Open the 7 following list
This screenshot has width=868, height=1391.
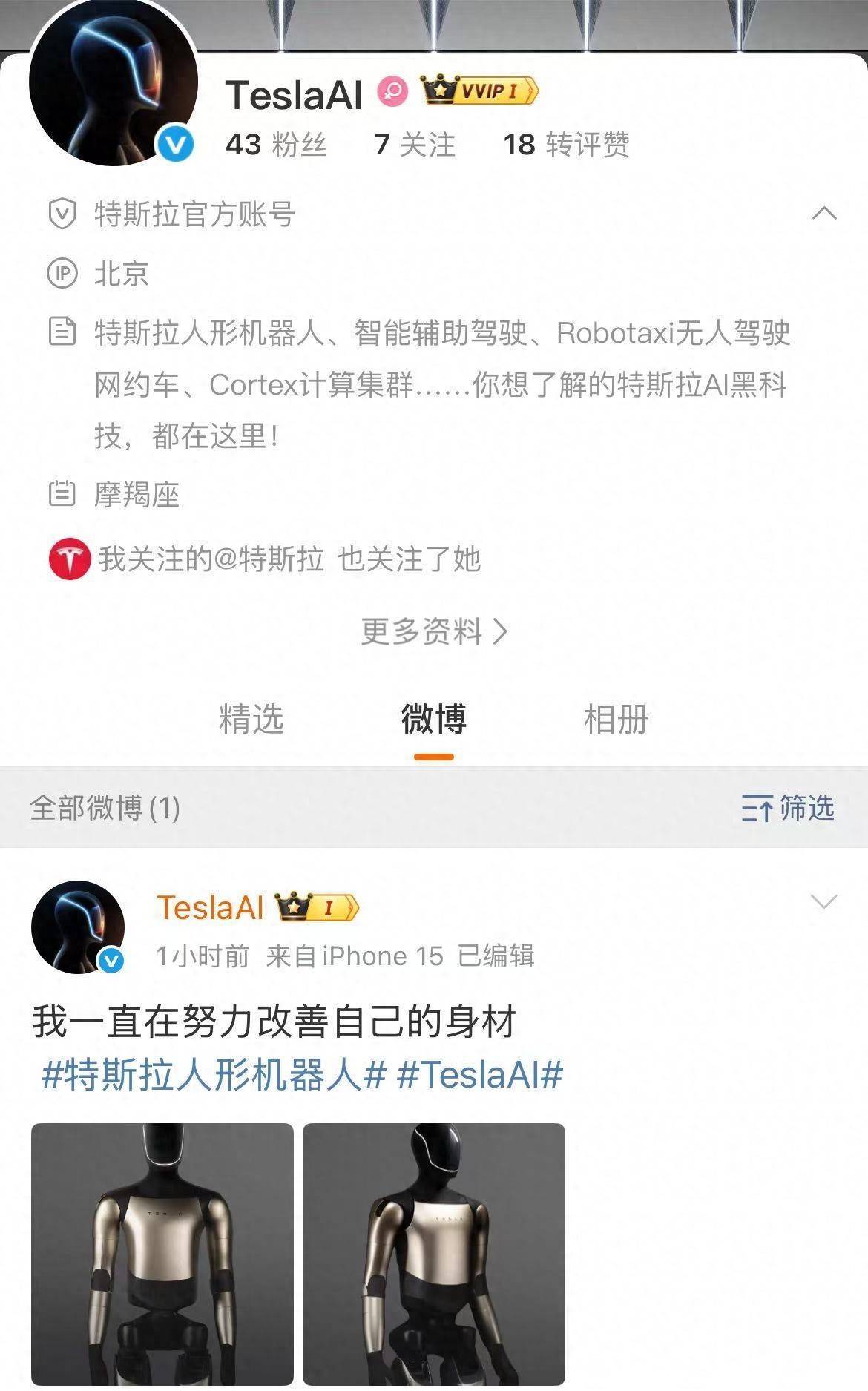tap(414, 144)
